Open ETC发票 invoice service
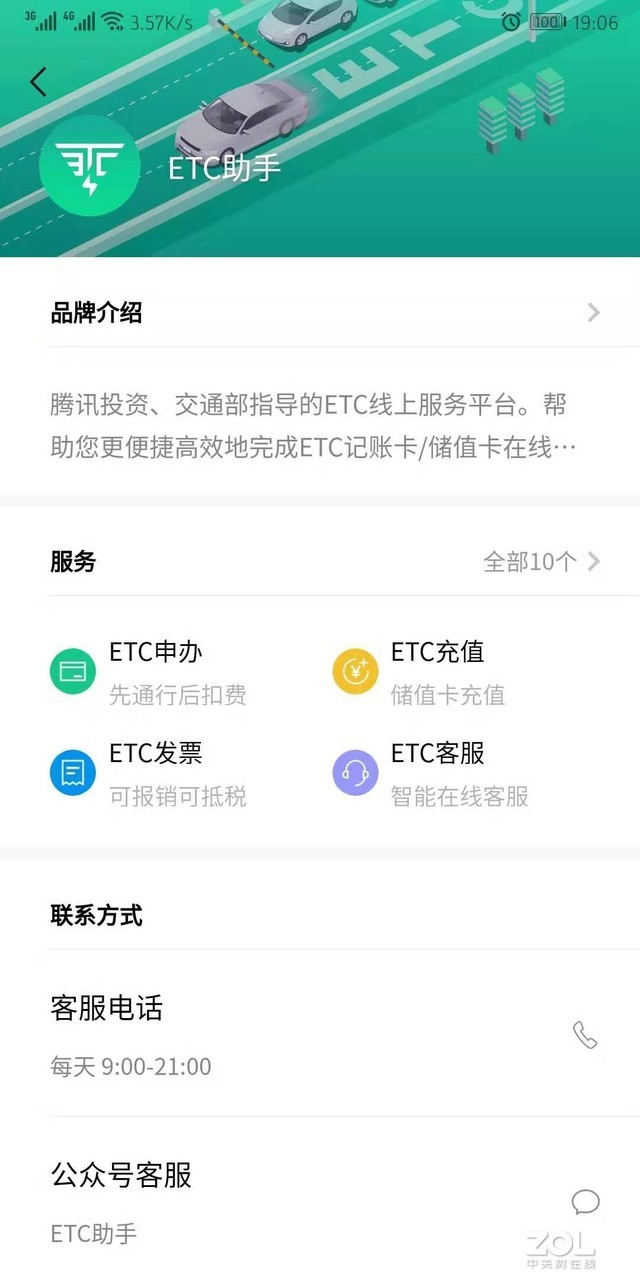Screen dimensions: 640x1280 click(x=150, y=773)
